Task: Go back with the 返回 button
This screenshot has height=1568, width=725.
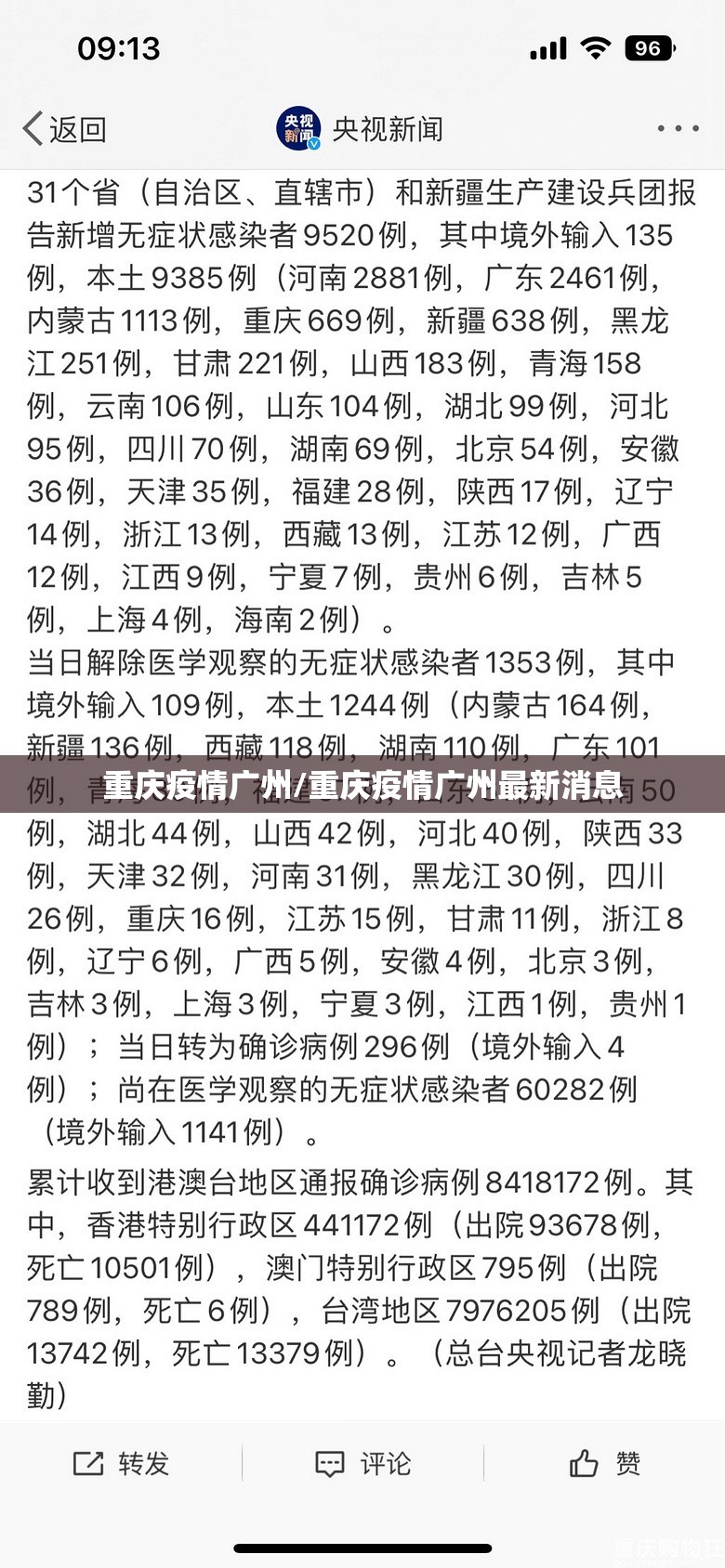Action: [x=64, y=129]
